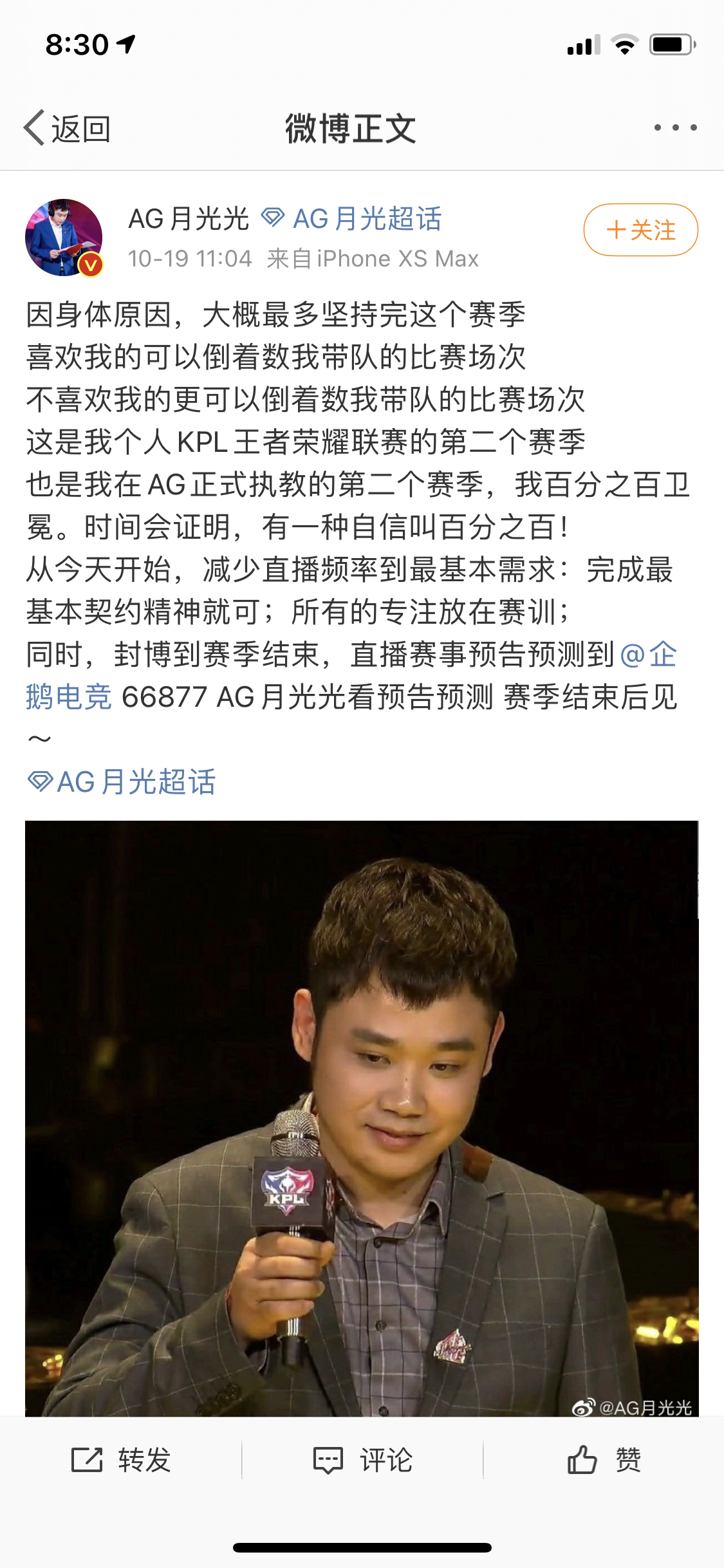The height and width of the screenshot is (1568, 724).
Task: Open the three-dot overflow menu
Action: 675,127
